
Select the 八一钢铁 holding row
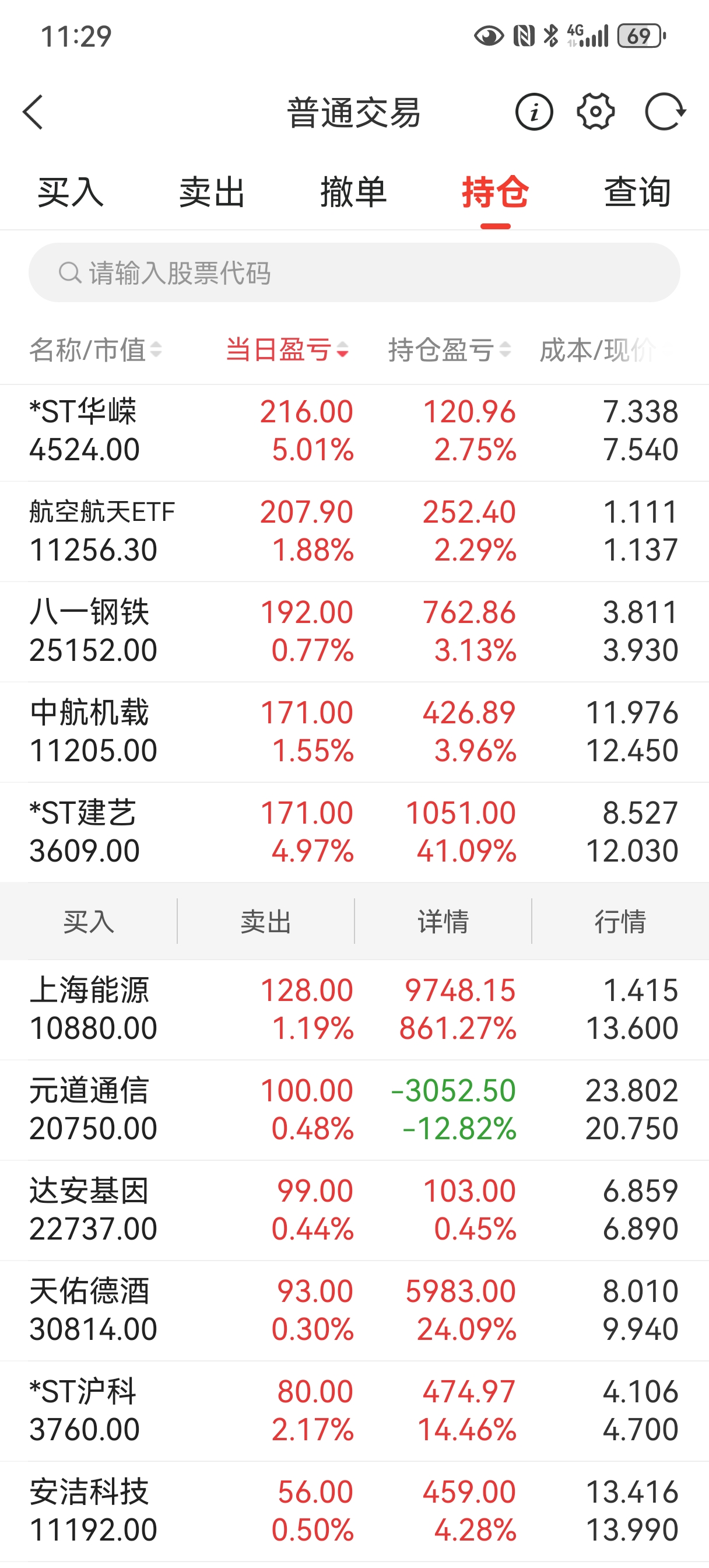point(354,631)
